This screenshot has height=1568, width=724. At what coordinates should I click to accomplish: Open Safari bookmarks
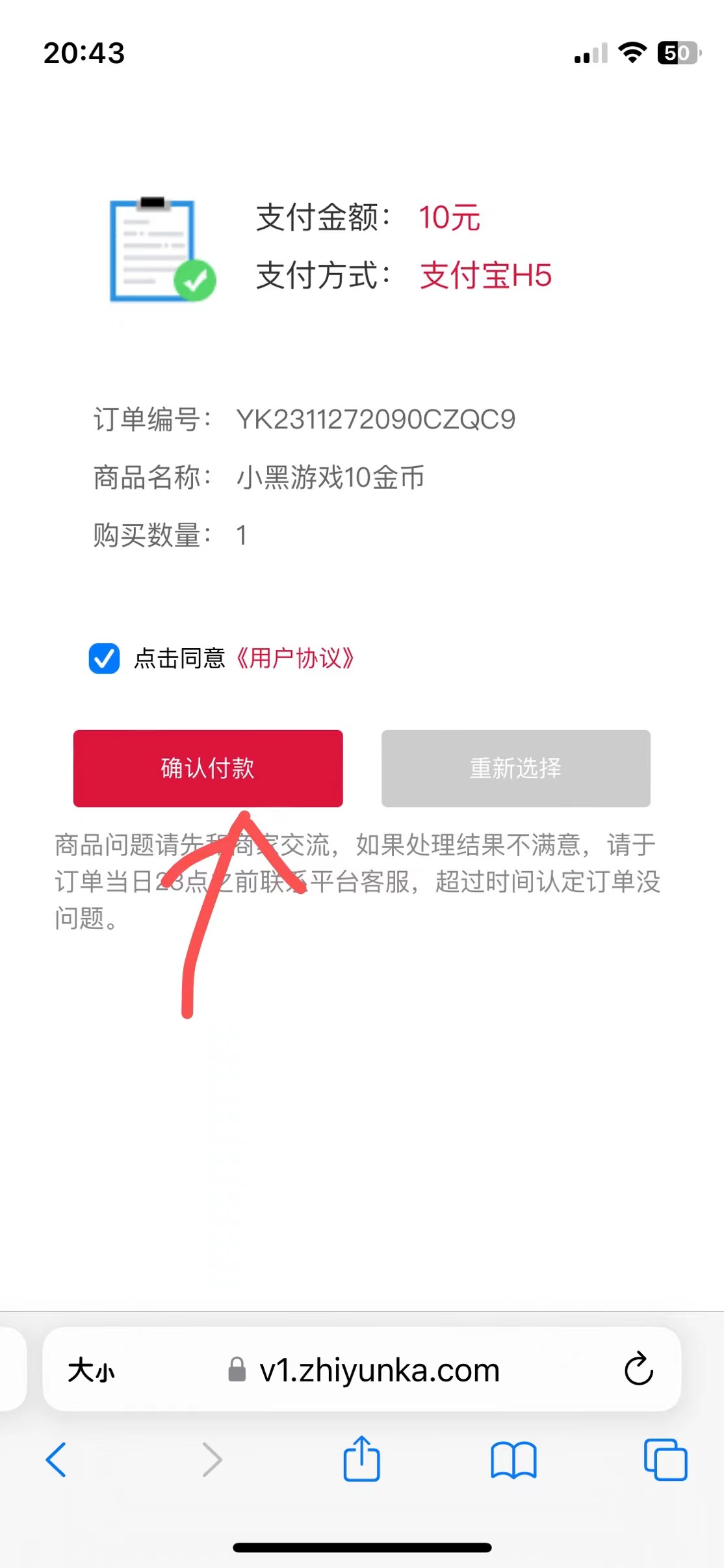tap(513, 1460)
